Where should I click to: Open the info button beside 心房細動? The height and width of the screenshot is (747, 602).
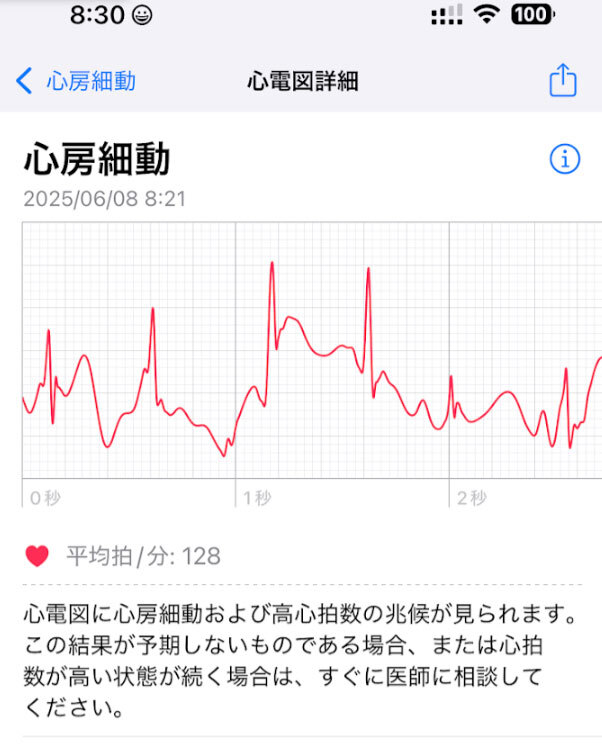pyautogui.click(x=565, y=158)
